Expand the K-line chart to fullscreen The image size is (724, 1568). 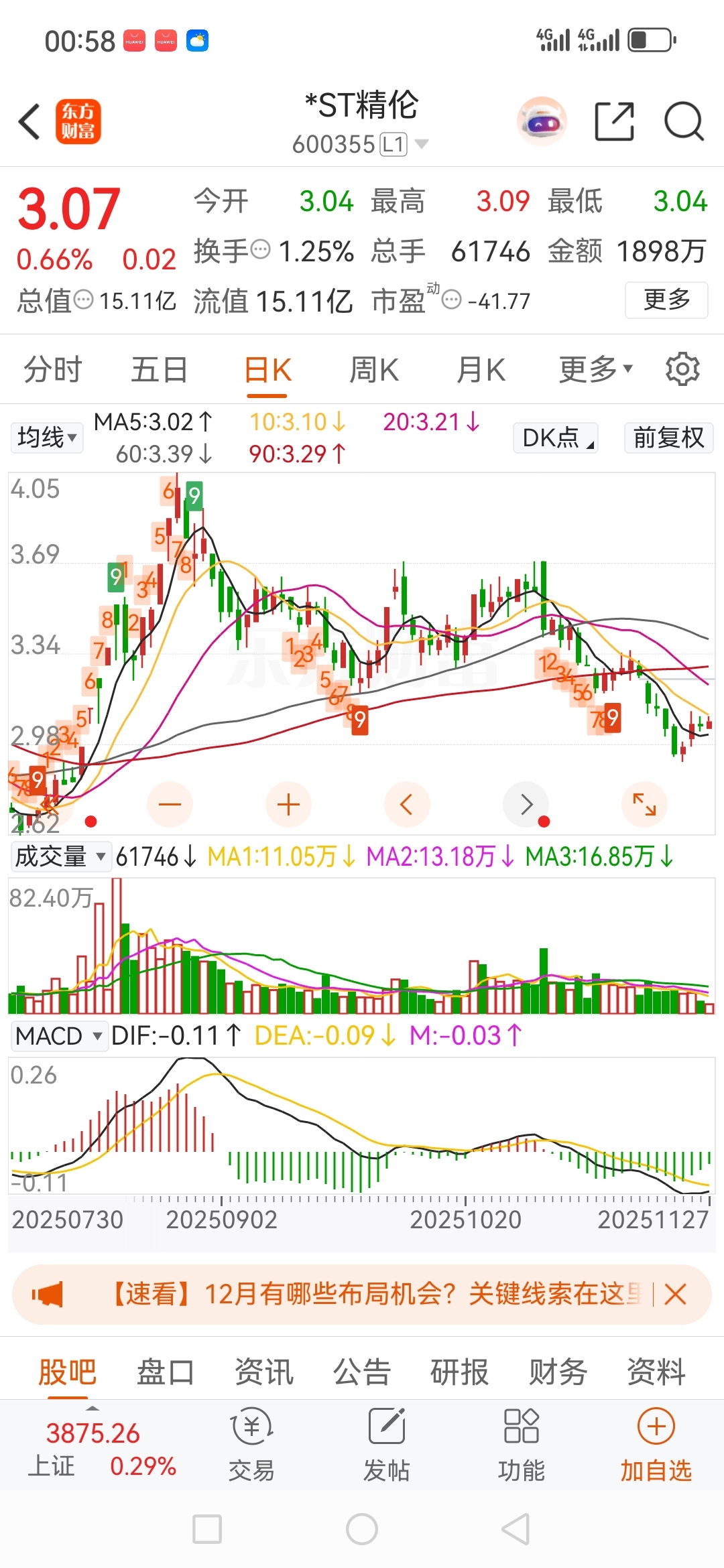(x=644, y=804)
